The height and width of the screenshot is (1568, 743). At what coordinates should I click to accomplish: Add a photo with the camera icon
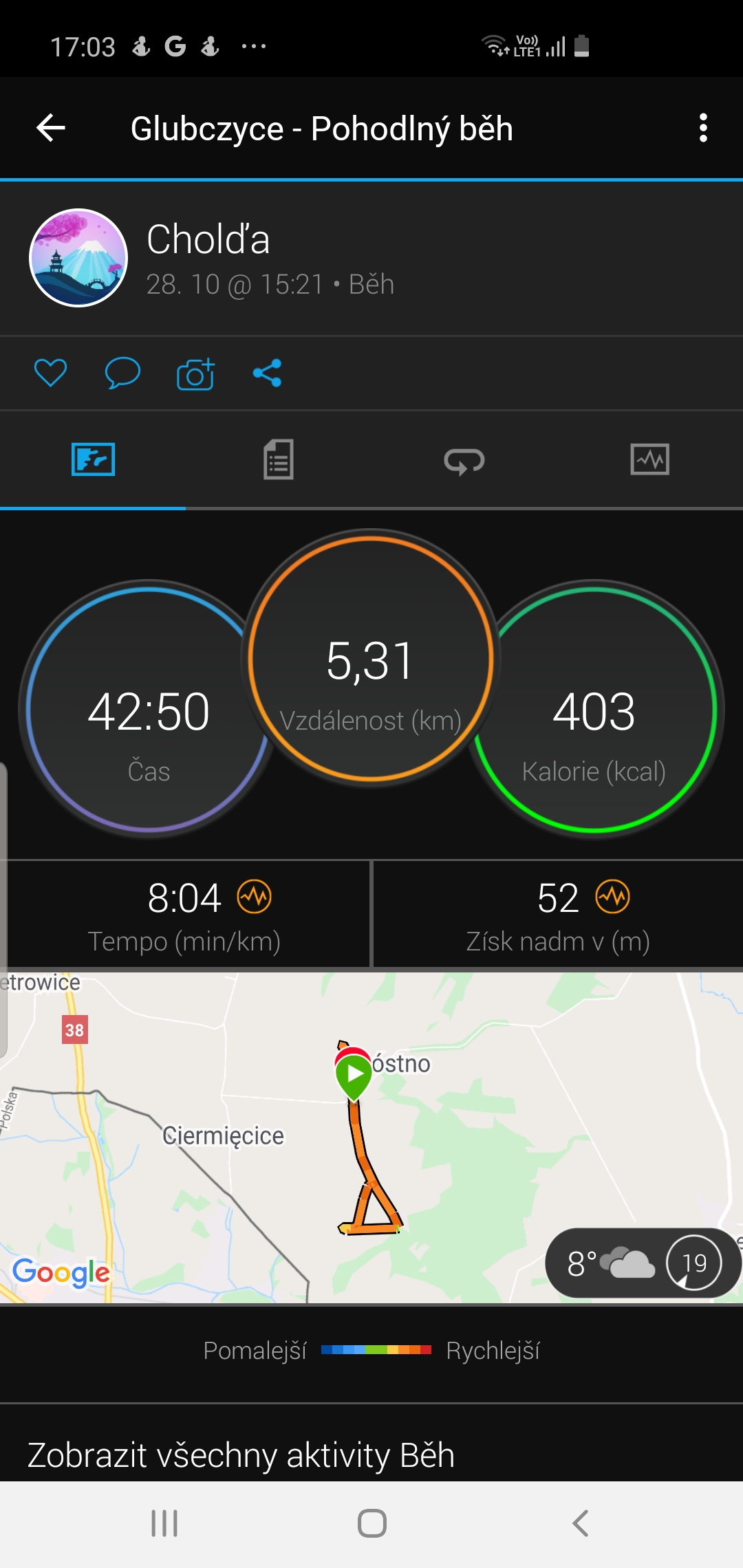[195, 374]
